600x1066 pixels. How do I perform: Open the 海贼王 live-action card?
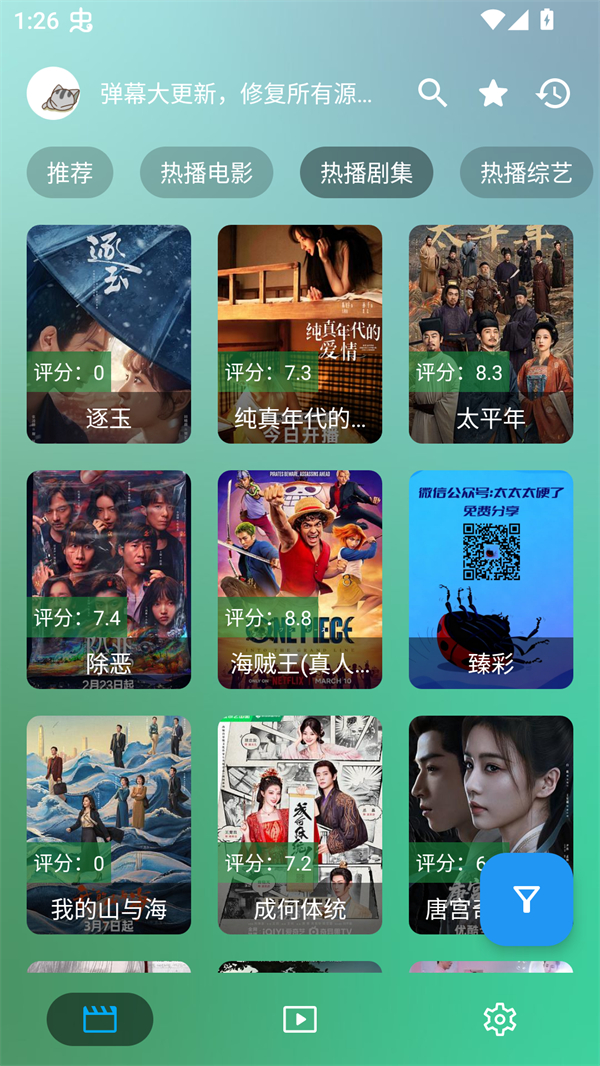tap(300, 579)
